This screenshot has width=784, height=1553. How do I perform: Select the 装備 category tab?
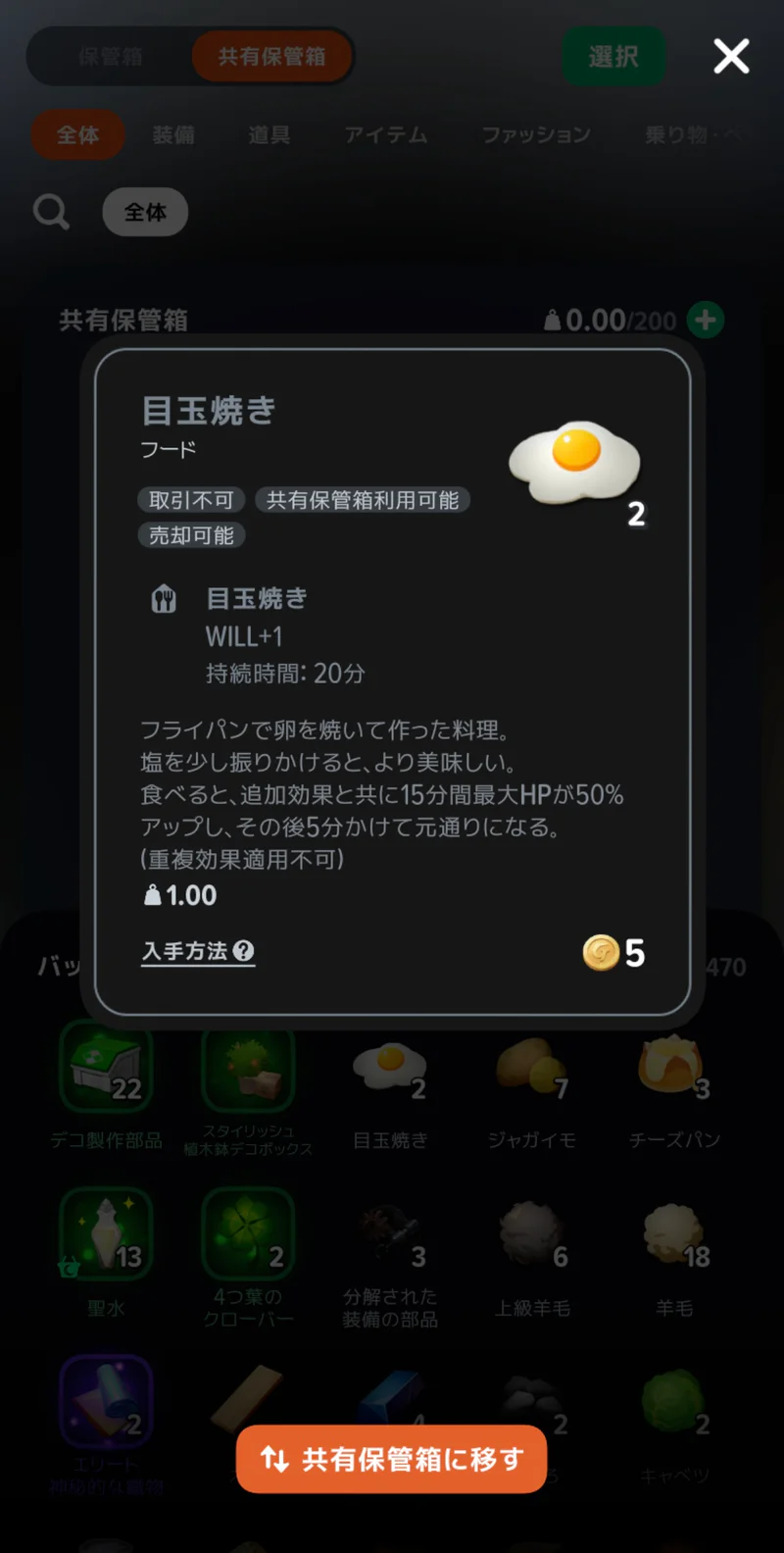(x=173, y=134)
